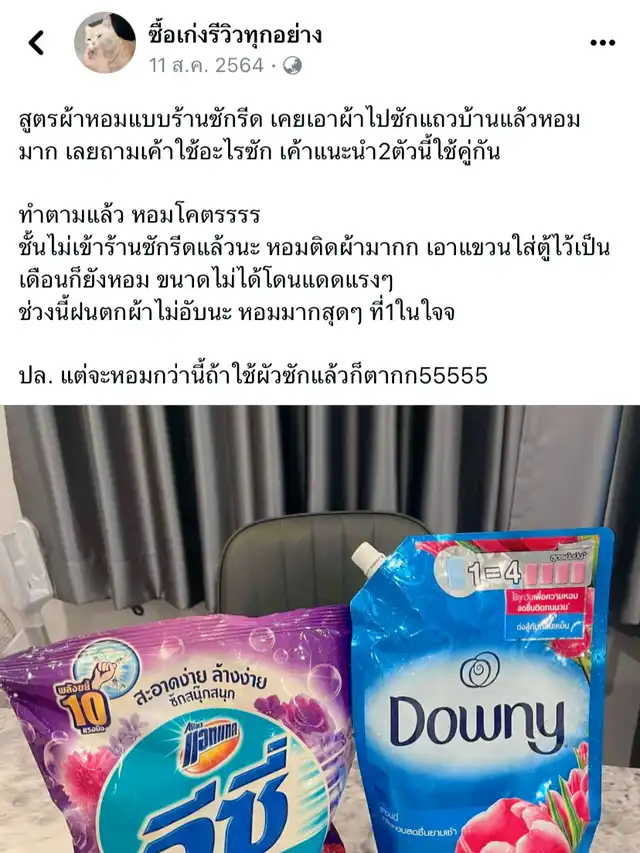Viewport: 640px width, 853px height.
Task: Open the page ซื้อเก่งรีวิวทุกอย่าง
Action: 236,35
